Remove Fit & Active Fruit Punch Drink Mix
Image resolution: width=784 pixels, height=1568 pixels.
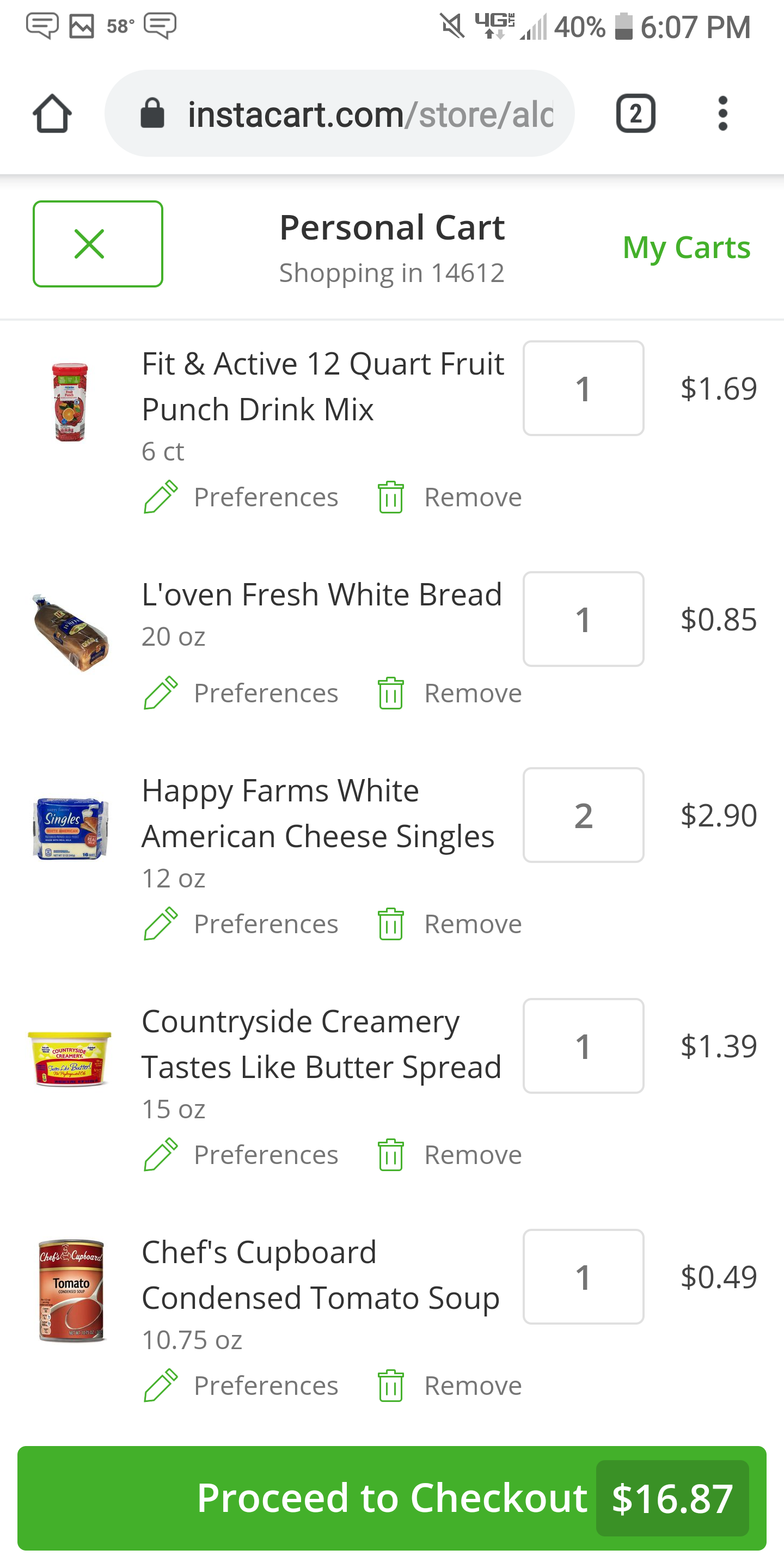click(449, 497)
